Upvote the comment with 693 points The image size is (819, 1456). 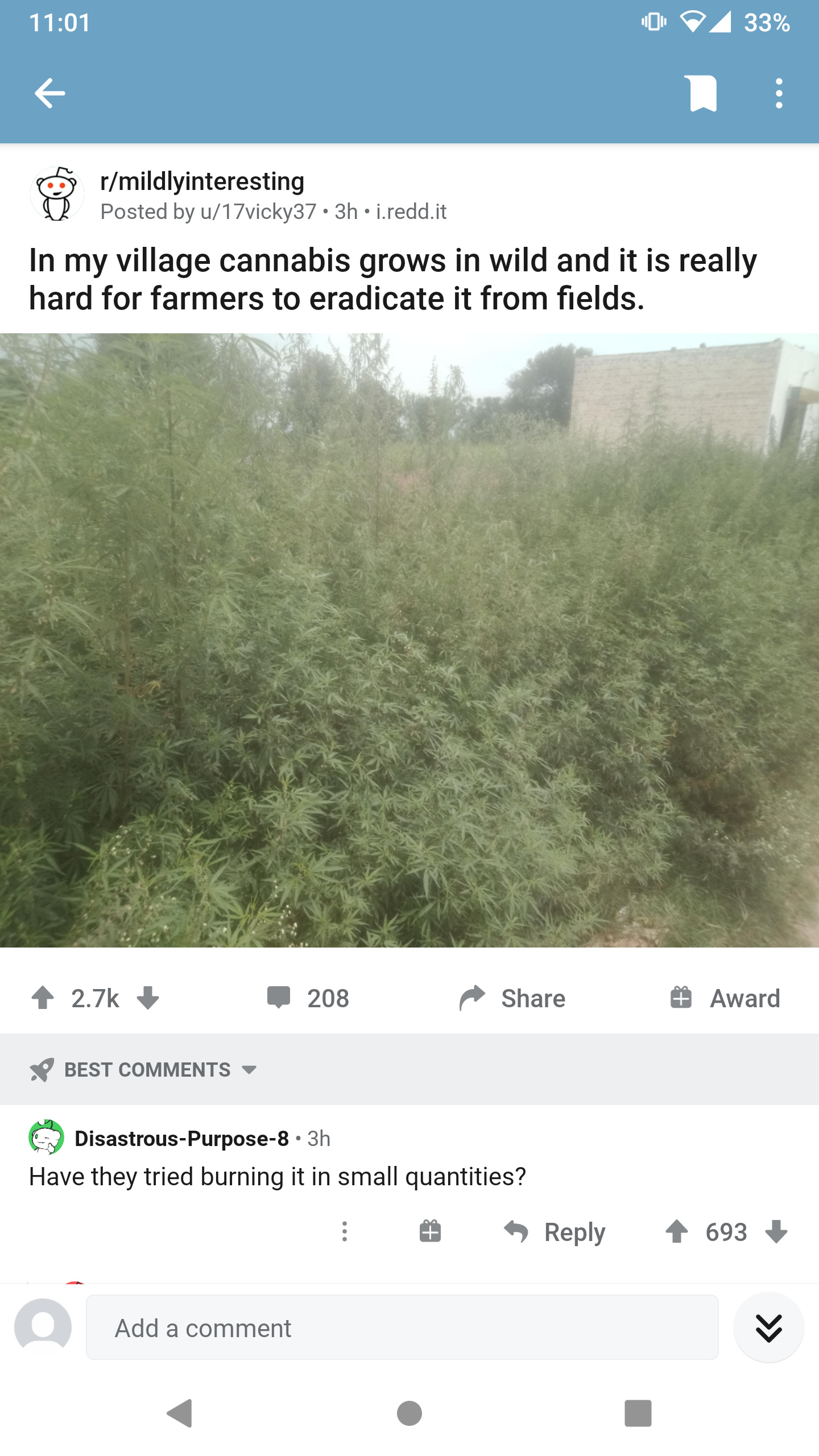tap(677, 1232)
